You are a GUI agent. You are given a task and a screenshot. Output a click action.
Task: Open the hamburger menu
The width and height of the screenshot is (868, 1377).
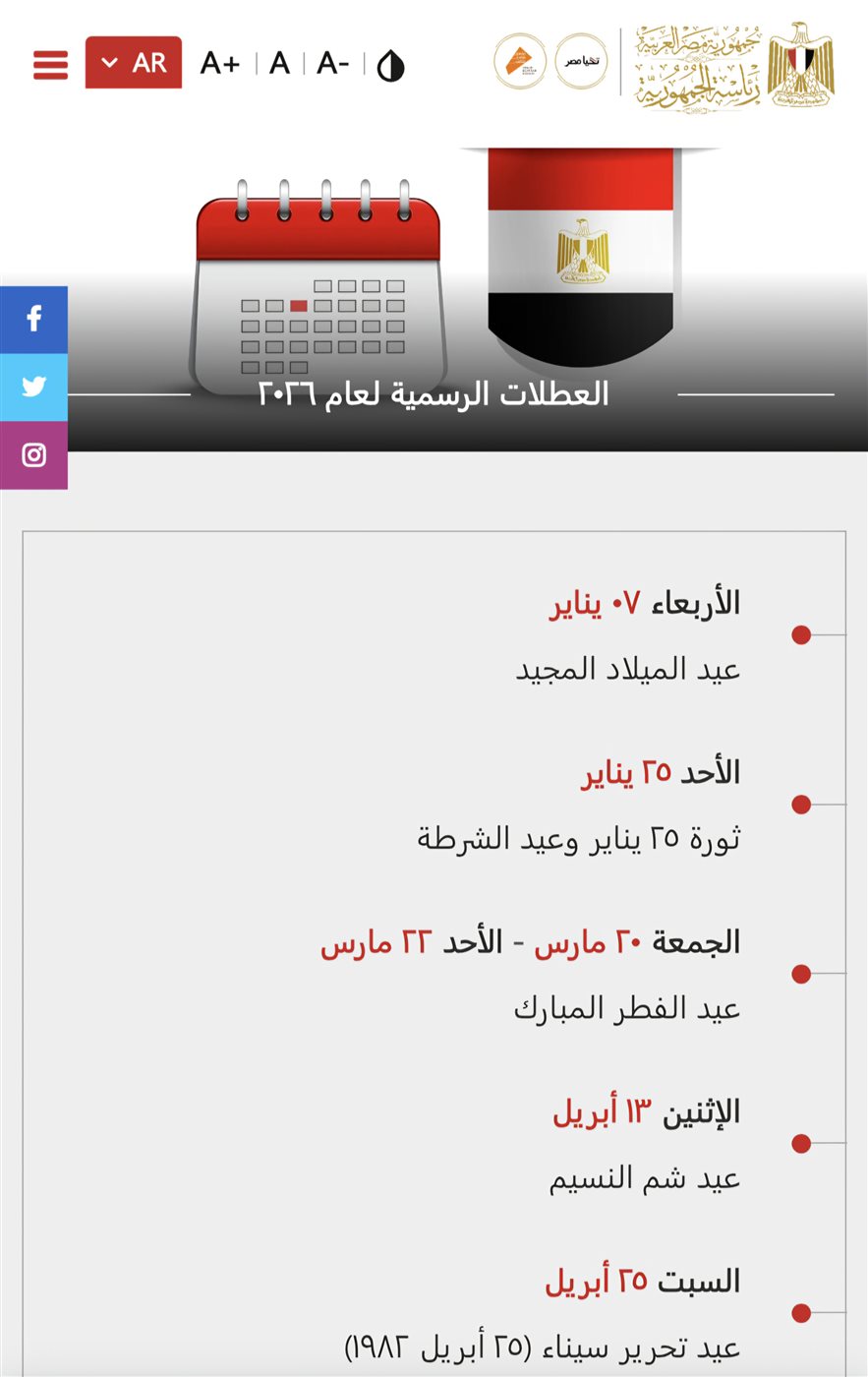coord(50,64)
